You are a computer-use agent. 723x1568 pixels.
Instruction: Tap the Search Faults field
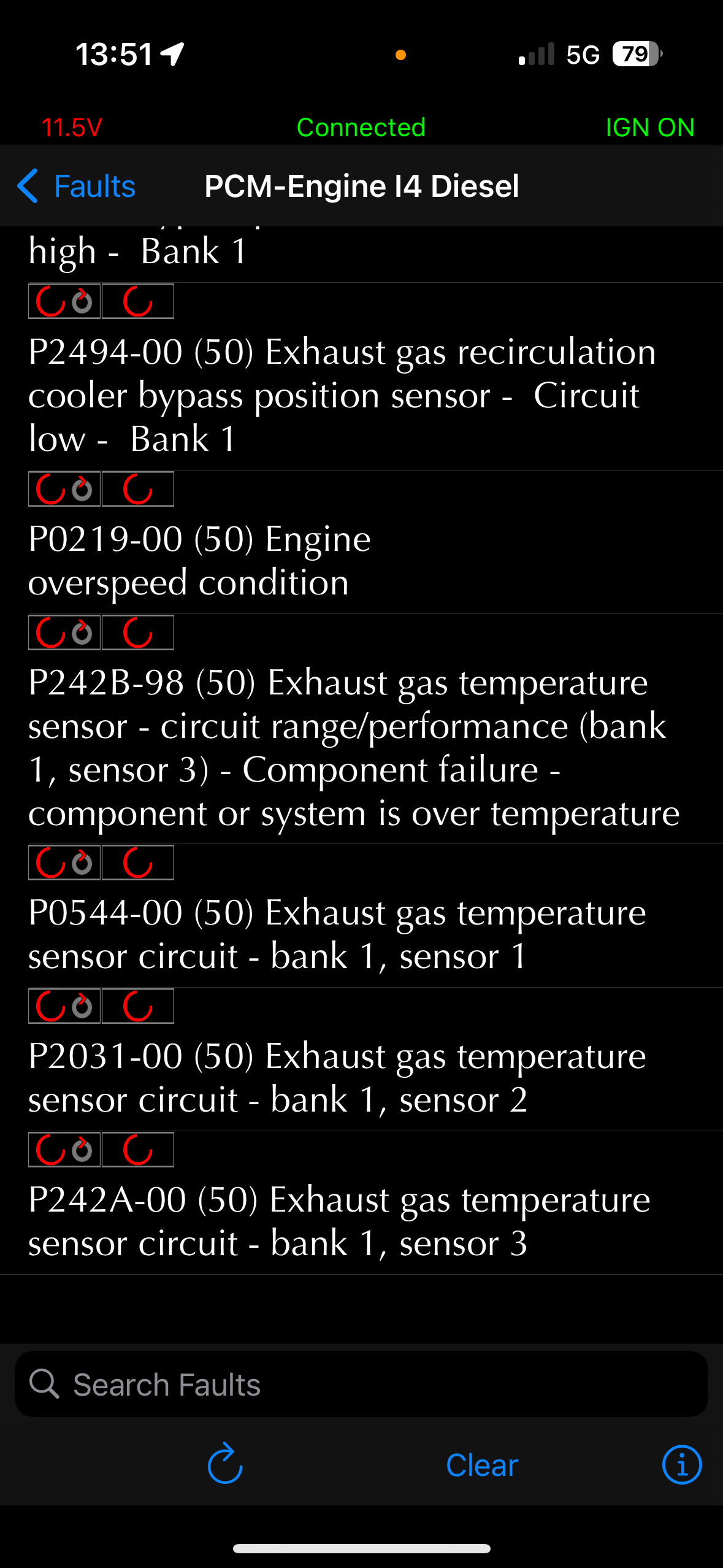tap(361, 1385)
